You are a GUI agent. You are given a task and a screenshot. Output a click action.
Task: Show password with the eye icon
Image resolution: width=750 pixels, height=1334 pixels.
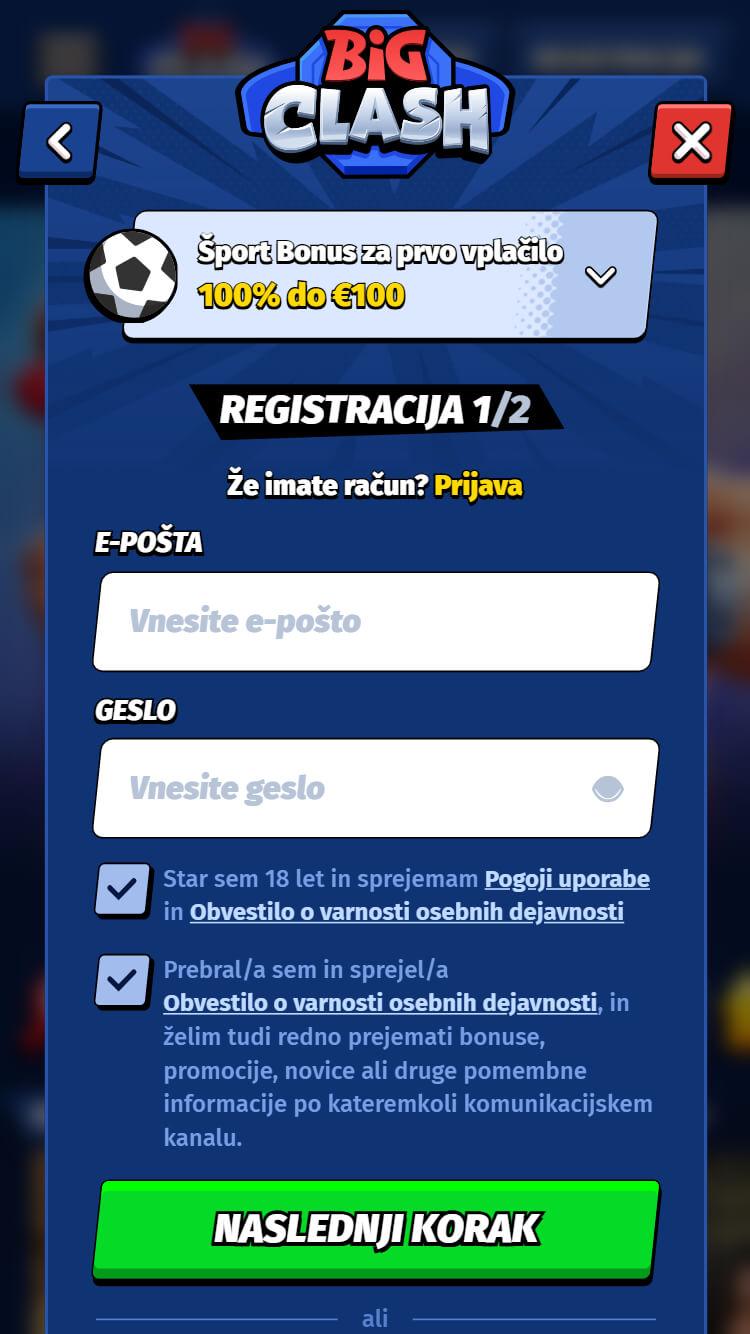tap(608, 789)
